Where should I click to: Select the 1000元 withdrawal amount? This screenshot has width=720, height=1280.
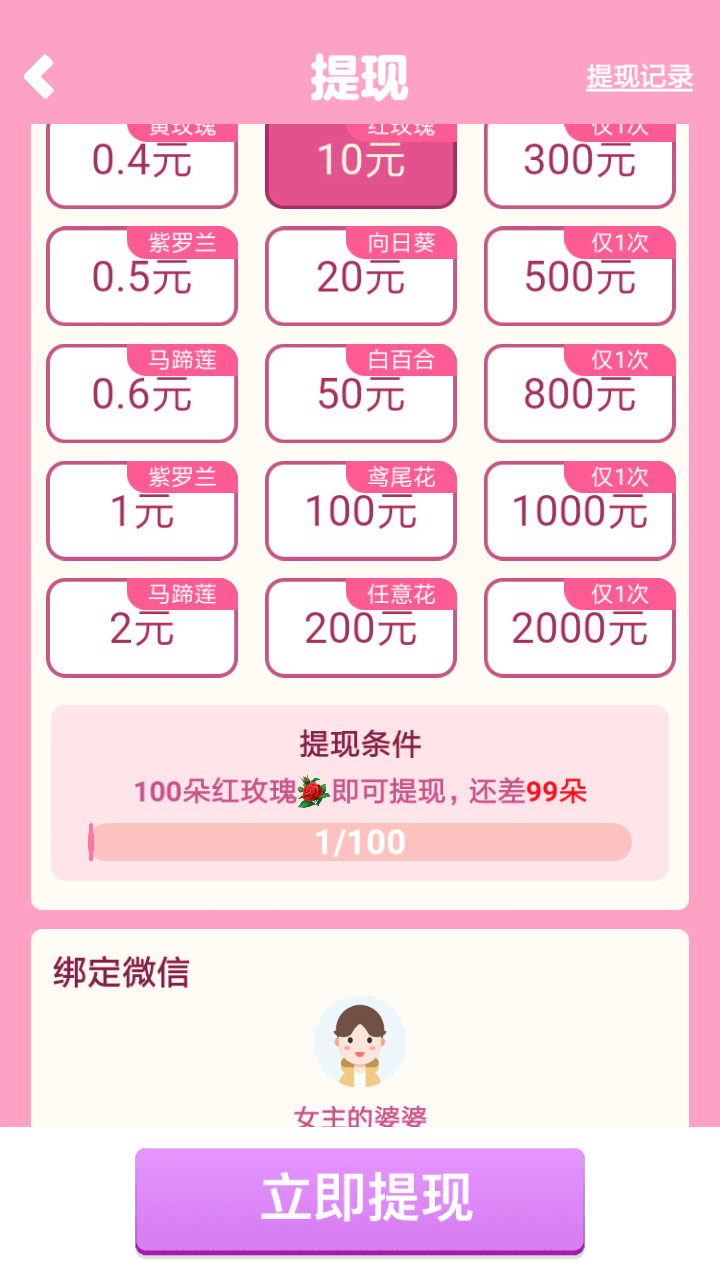click(579, 511)
